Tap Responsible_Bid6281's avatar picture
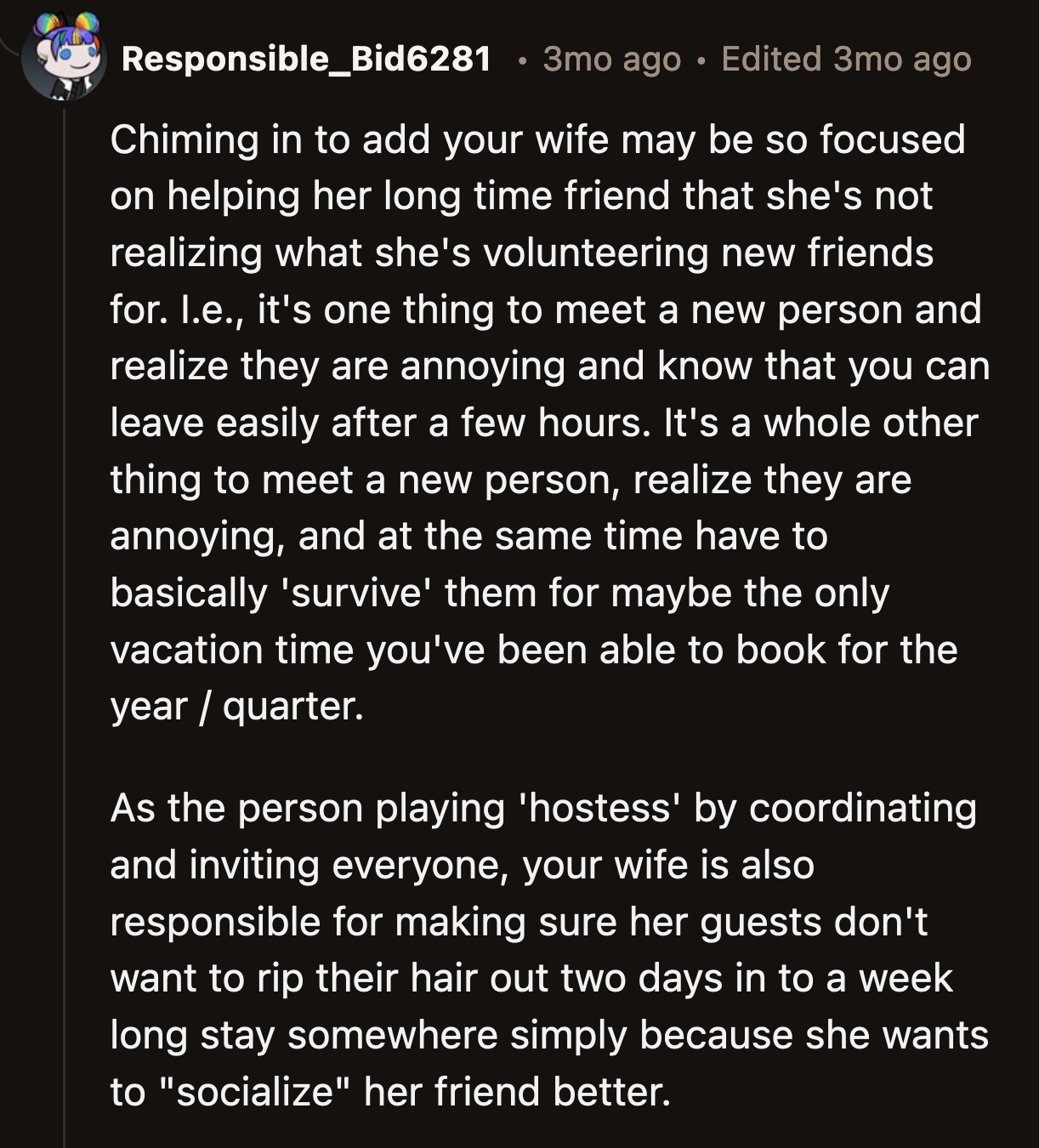The height and width of the screenshot is (1148, 1039). 64,56
